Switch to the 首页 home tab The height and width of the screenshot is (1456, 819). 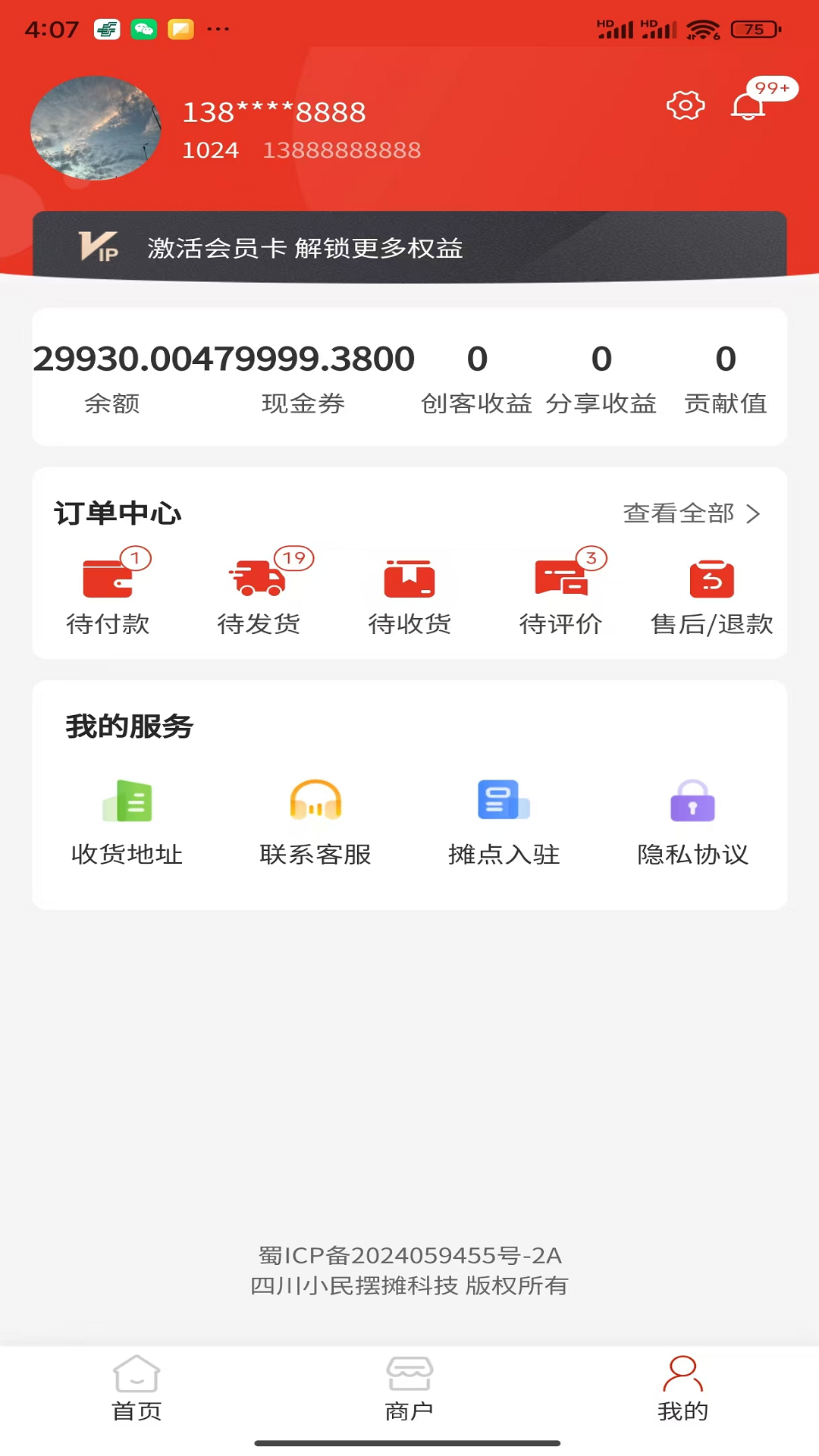click(136, 1388)
